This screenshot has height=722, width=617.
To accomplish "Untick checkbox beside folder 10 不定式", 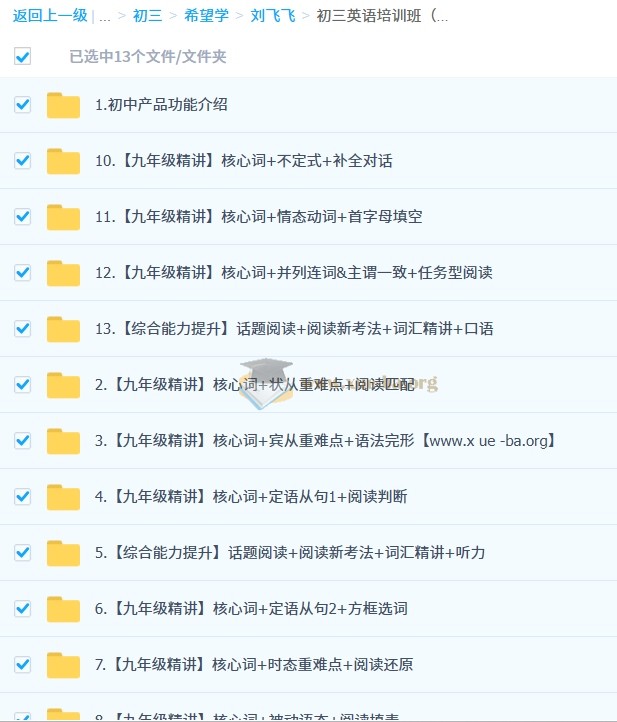I will click(x=23, y=160).
